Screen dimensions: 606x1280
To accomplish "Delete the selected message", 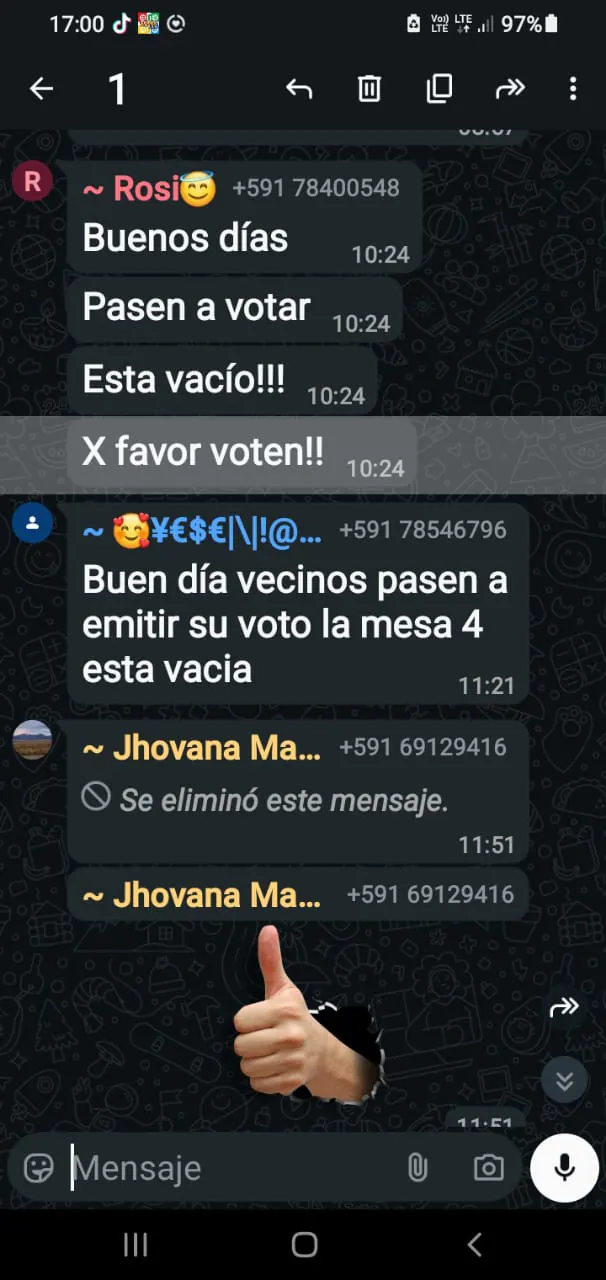I will [x=369, y=89].
